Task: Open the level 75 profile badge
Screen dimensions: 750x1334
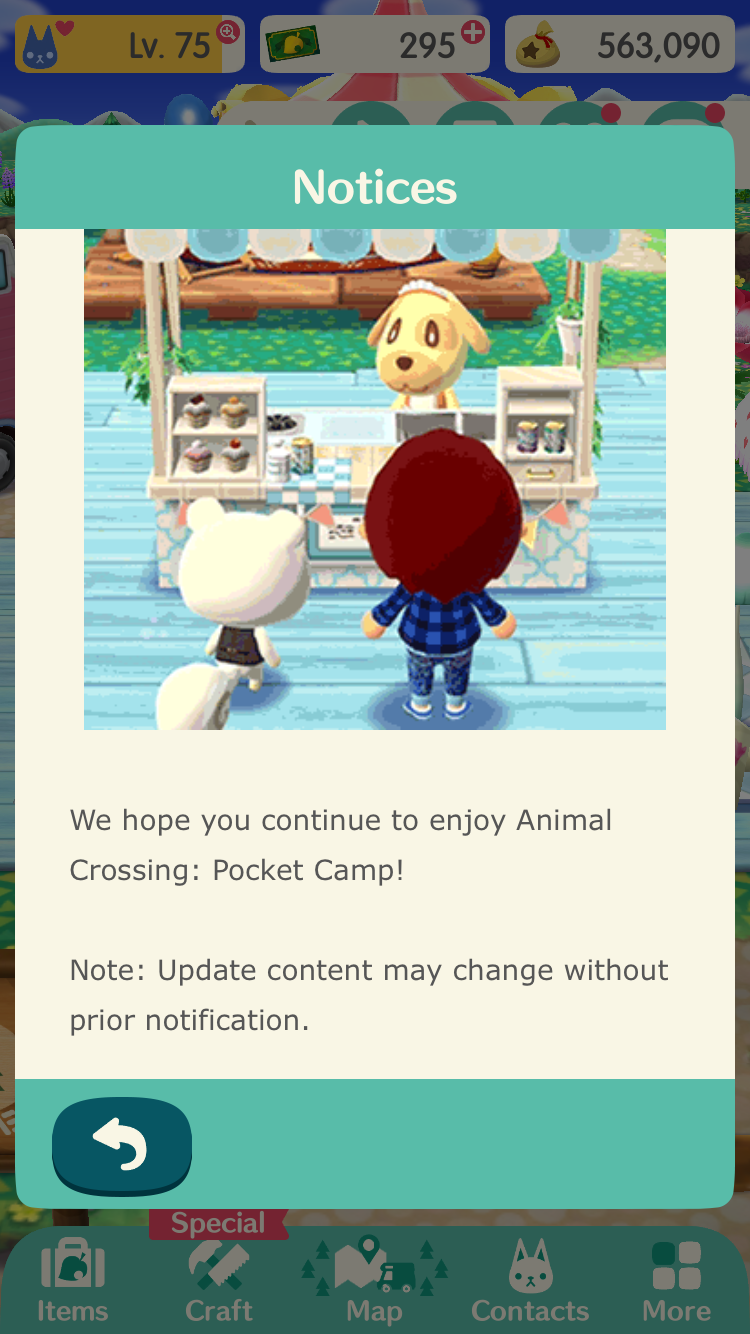Action: [x=130, y=44]
